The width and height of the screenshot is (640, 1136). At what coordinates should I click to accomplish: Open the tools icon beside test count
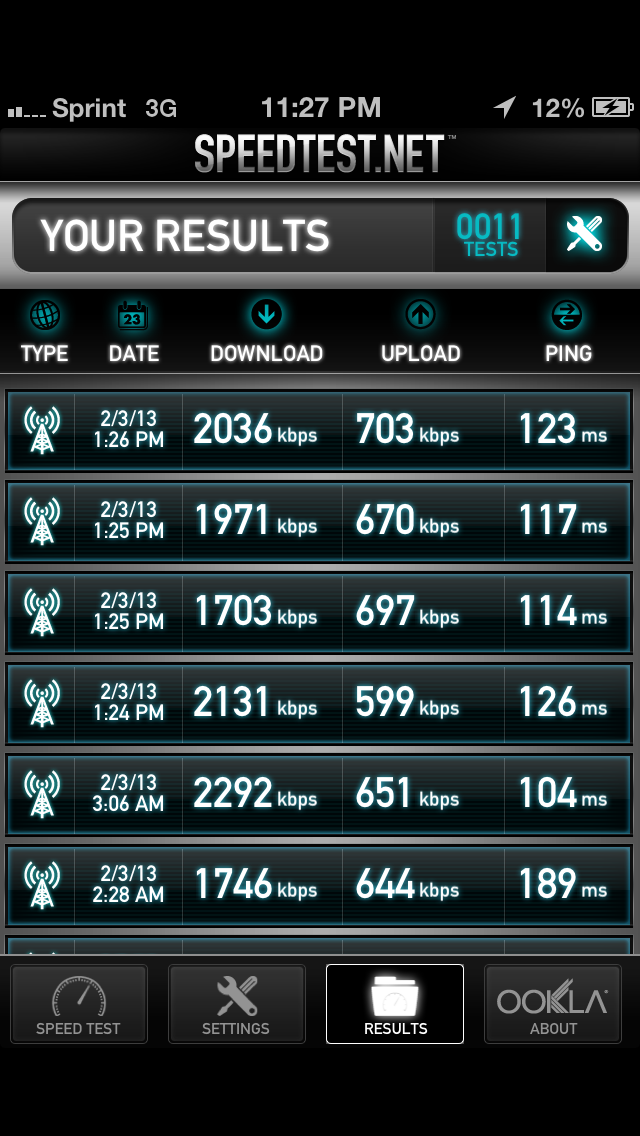(585, 235)
